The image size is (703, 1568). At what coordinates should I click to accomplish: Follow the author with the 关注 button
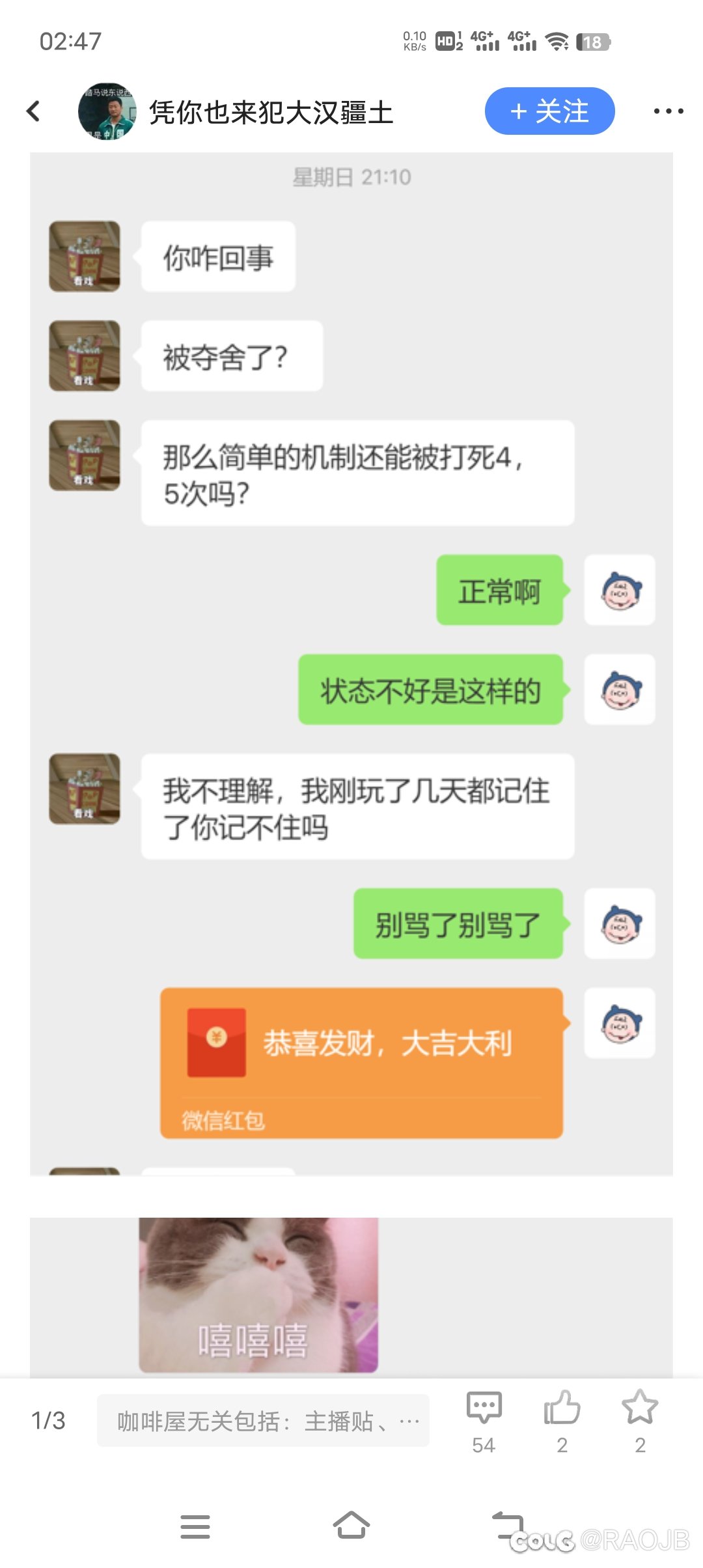(549, 111)
